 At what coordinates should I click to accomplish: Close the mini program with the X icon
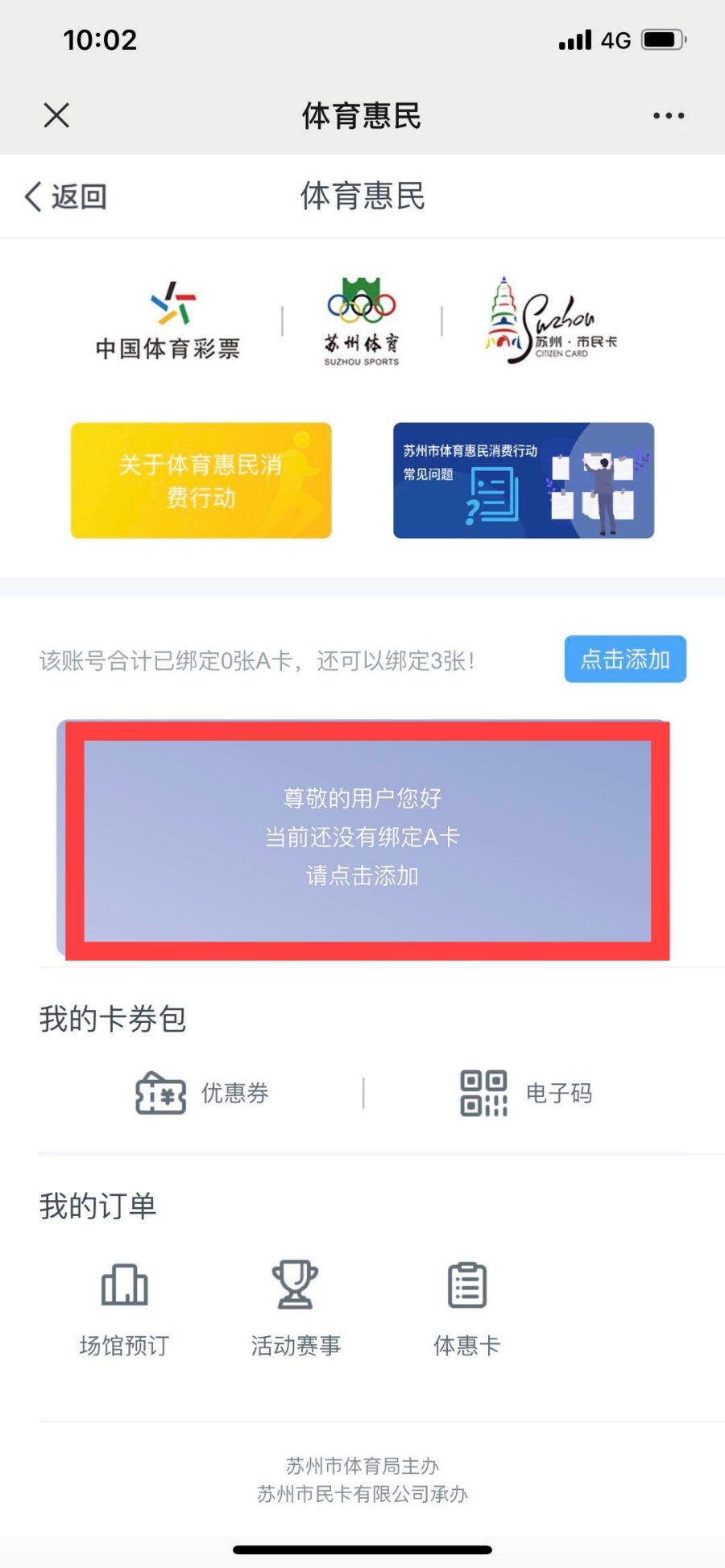pyautogui.click(x=56, y=115)
